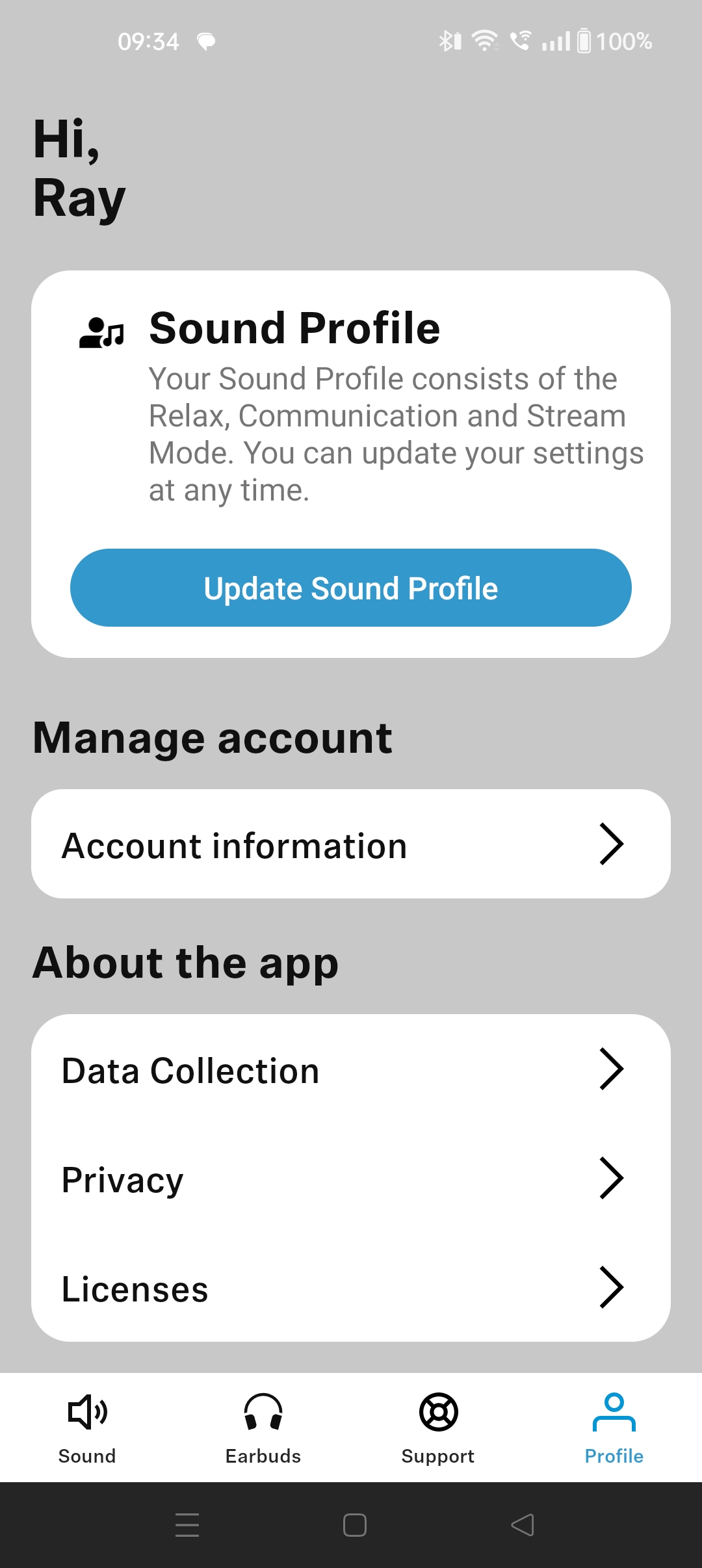Viewport: 702px width, 1568px height.
Task: Open Account information
Action: [351, 844]
